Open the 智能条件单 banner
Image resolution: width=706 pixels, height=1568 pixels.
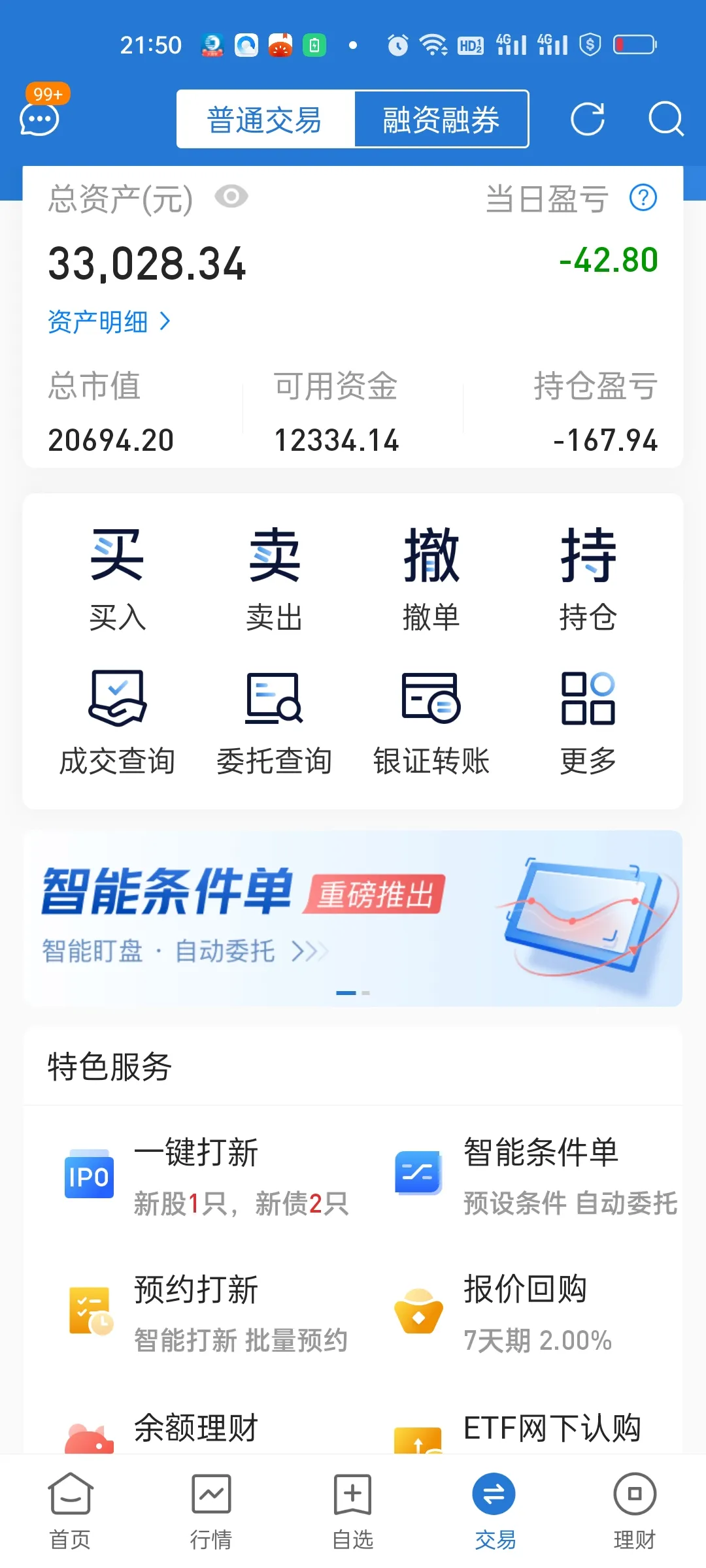click(x=353, y=918)
